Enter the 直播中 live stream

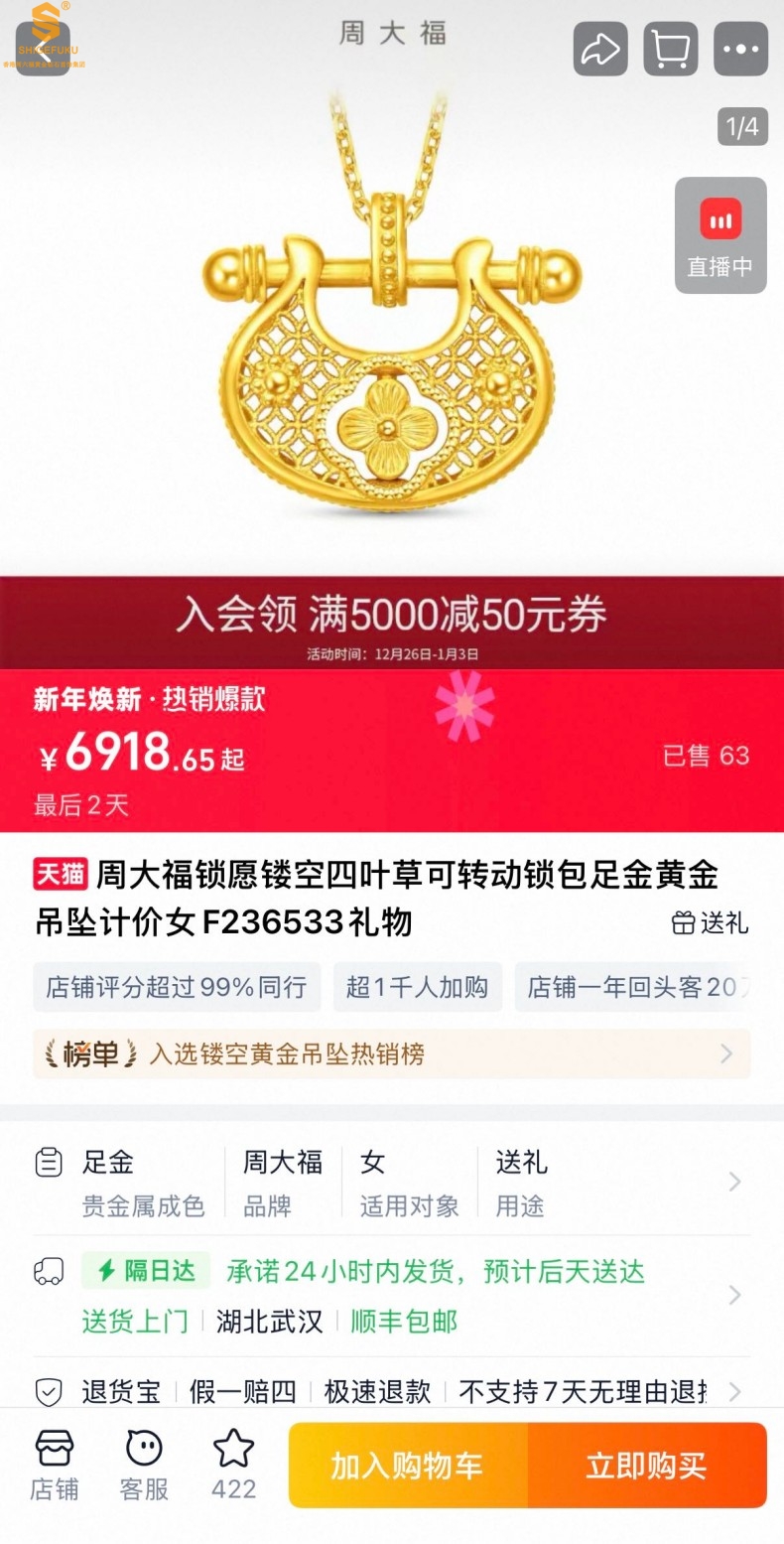pos(720,235)
